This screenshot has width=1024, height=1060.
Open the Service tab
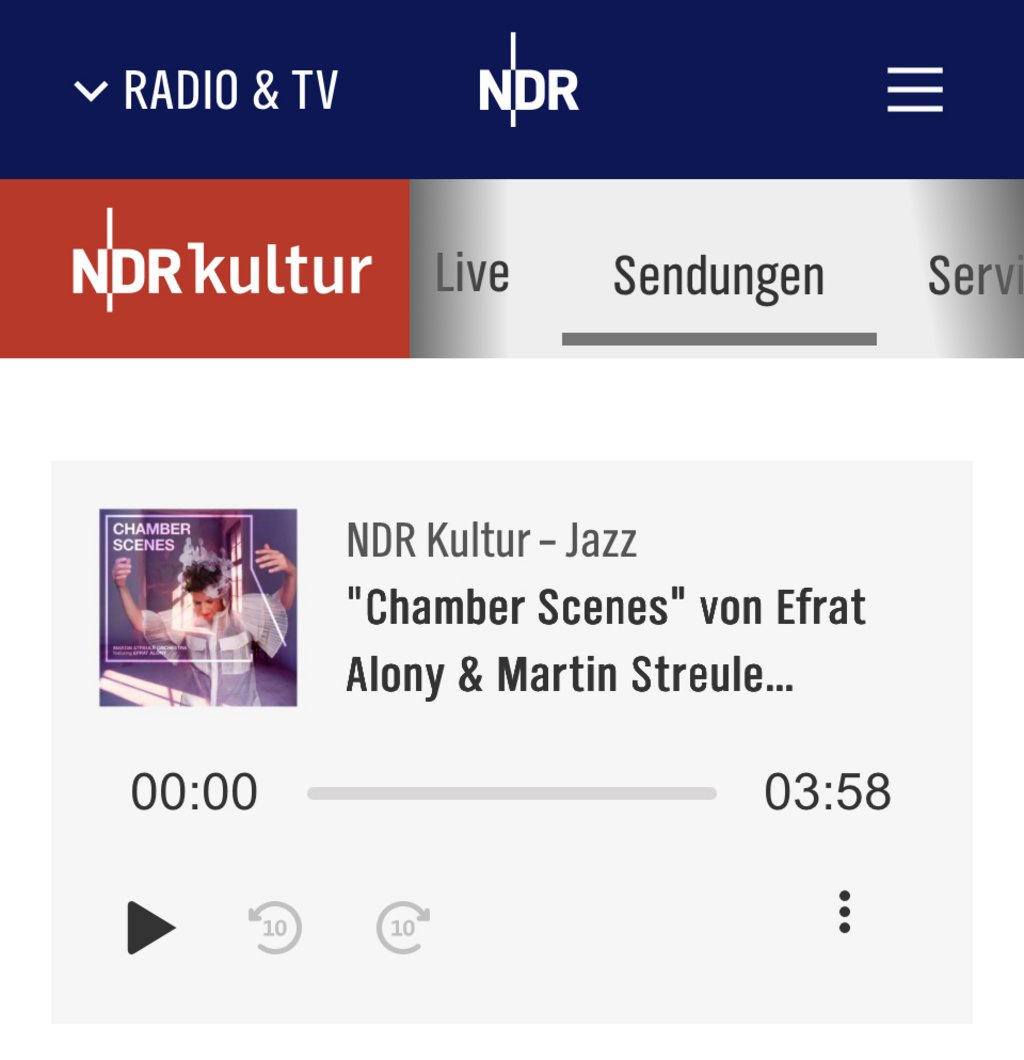click(x=974, y=275)
